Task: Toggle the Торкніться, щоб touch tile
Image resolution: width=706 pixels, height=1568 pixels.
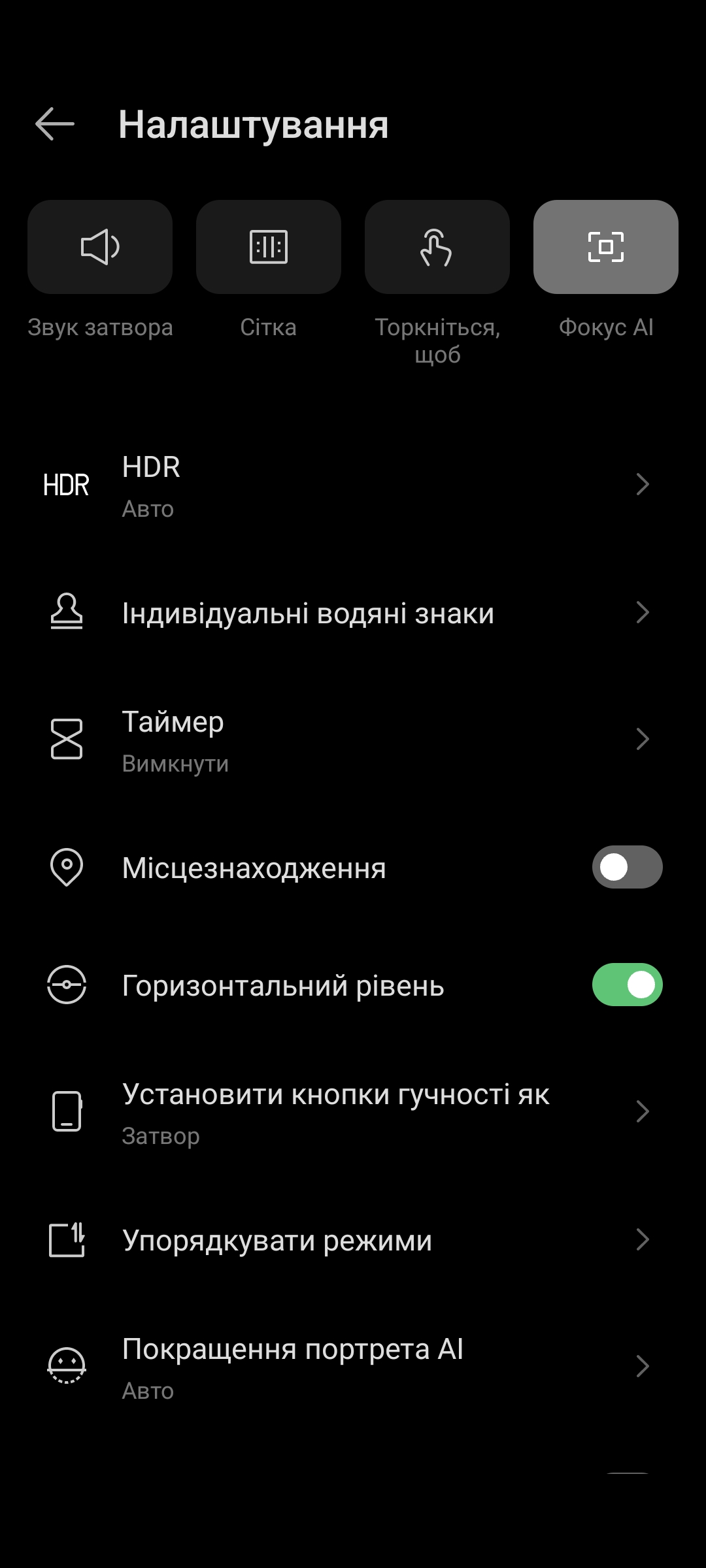Action: click(x=437, y=247)
